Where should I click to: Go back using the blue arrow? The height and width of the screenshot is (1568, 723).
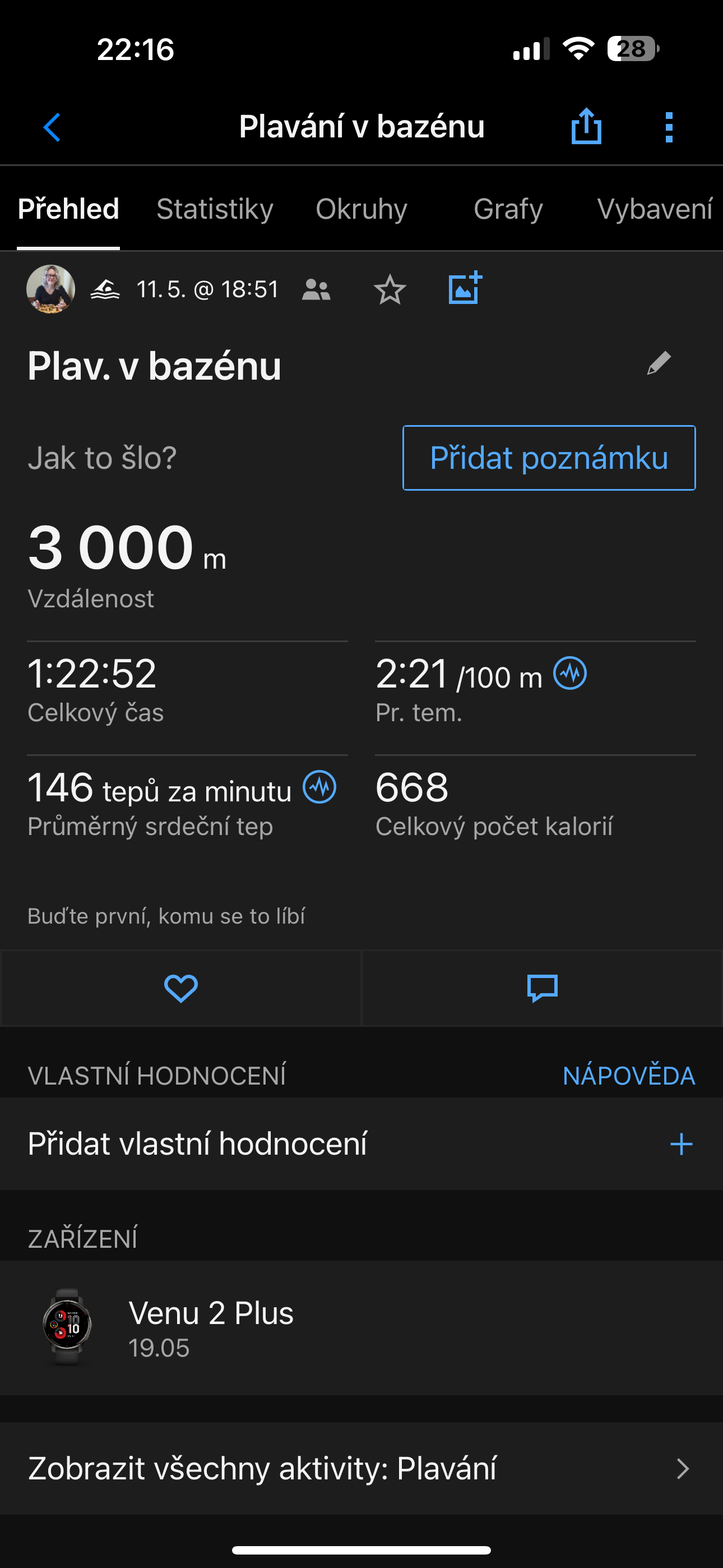(x=52, y=127)
